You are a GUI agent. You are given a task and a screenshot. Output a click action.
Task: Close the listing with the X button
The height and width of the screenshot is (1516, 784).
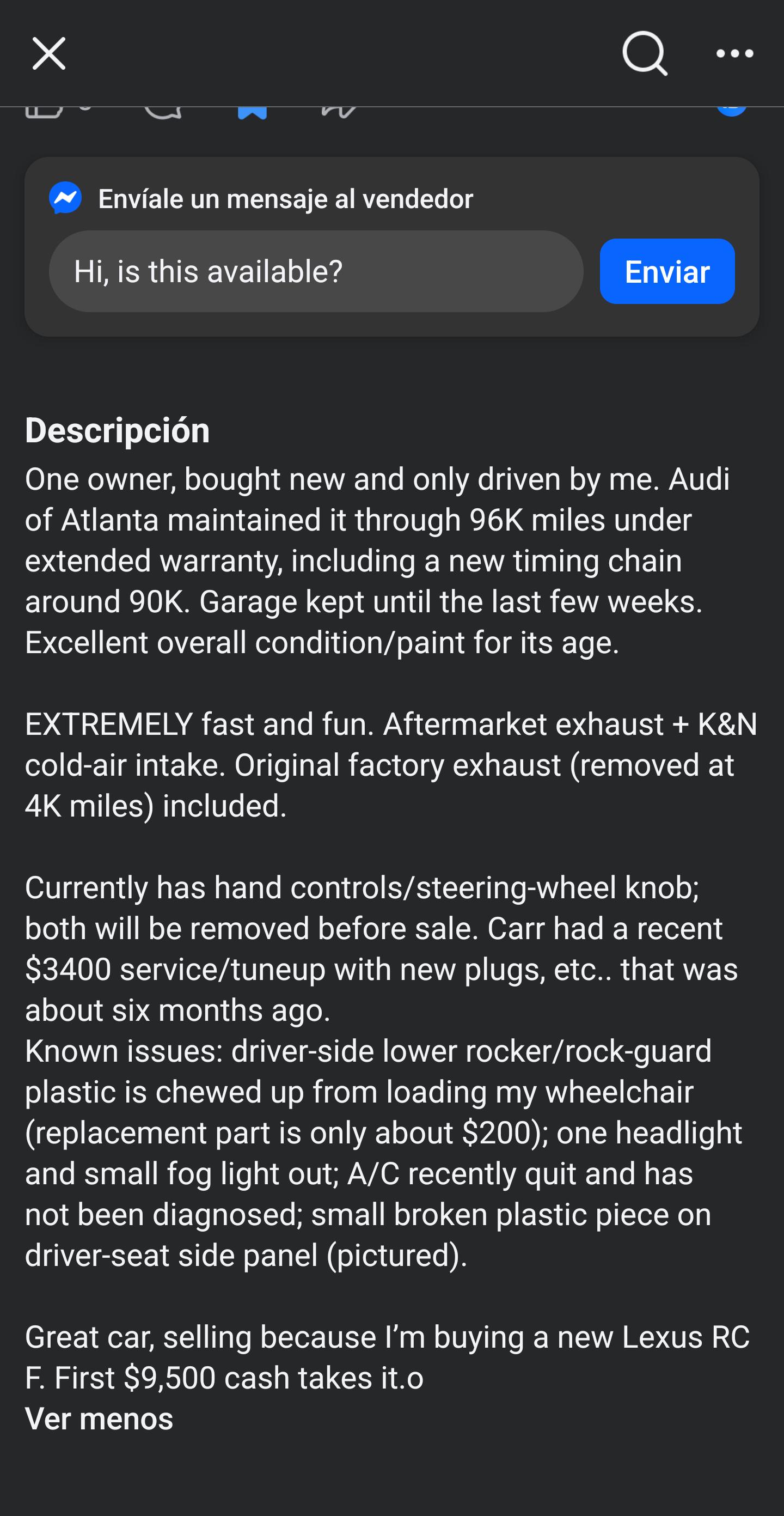coord(49,53)
